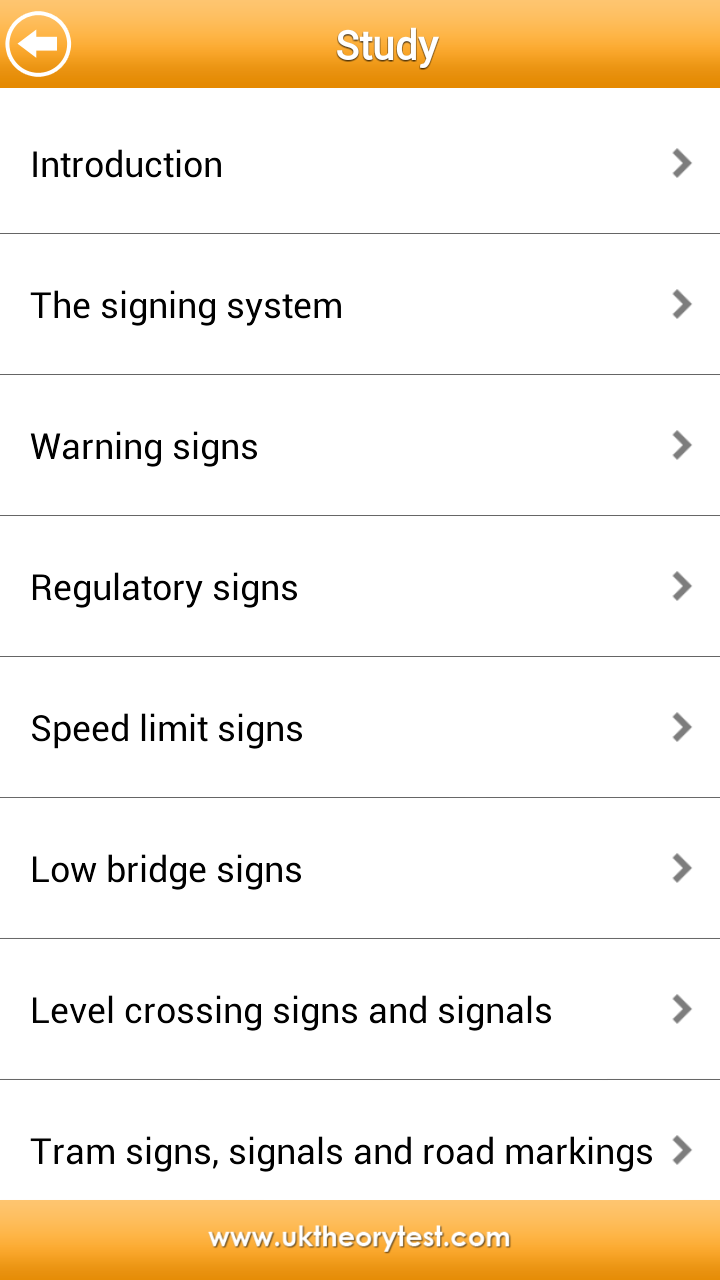Select the Study title bar
720x1280 pixels.
click(387, 44)
